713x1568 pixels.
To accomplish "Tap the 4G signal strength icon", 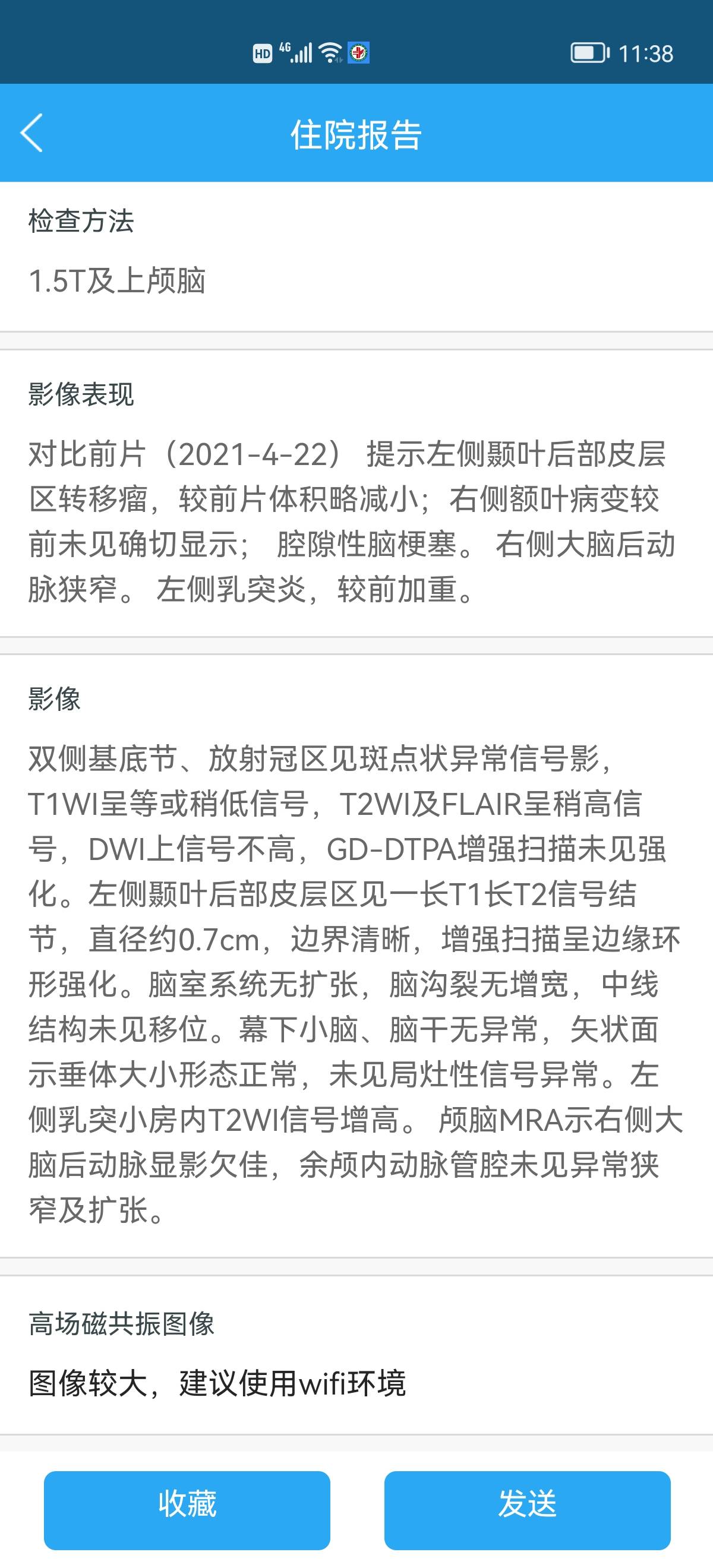I will pyautogui.click(x=286, y=49).
